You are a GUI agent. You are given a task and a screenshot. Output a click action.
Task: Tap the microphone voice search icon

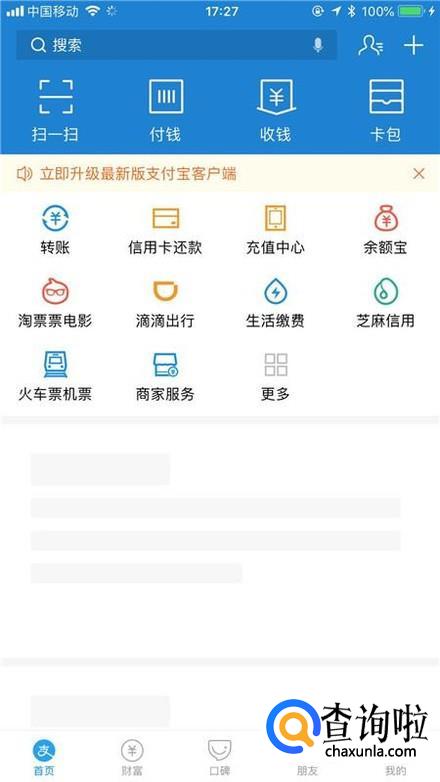click(x=318, y=45)
